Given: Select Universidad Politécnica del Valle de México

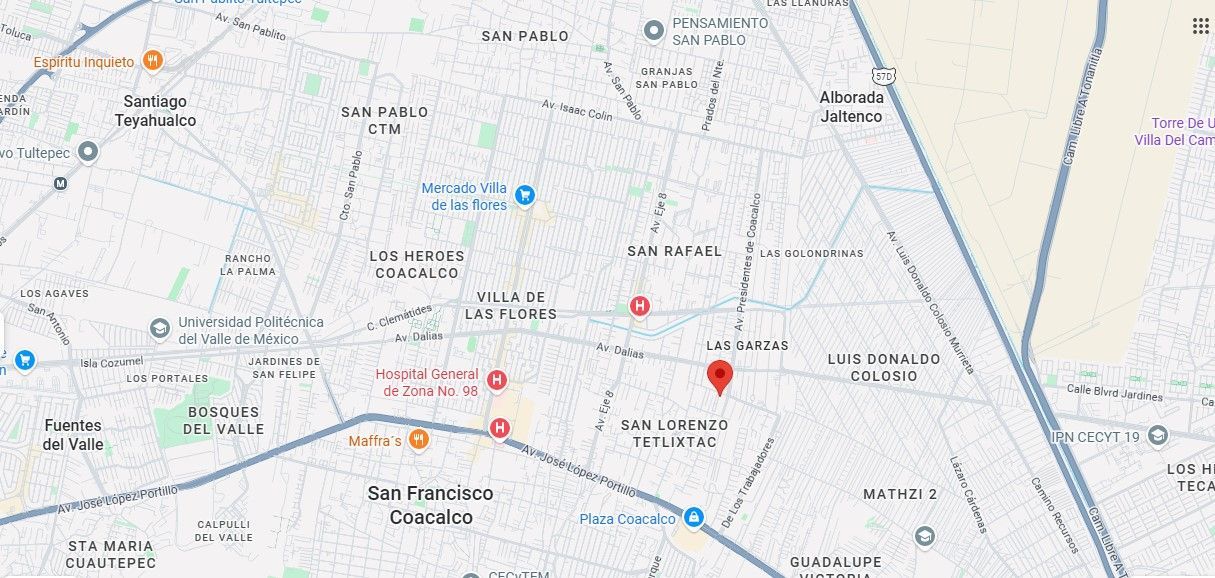Looking at the screenshot, I should click(x=160, y=329).
